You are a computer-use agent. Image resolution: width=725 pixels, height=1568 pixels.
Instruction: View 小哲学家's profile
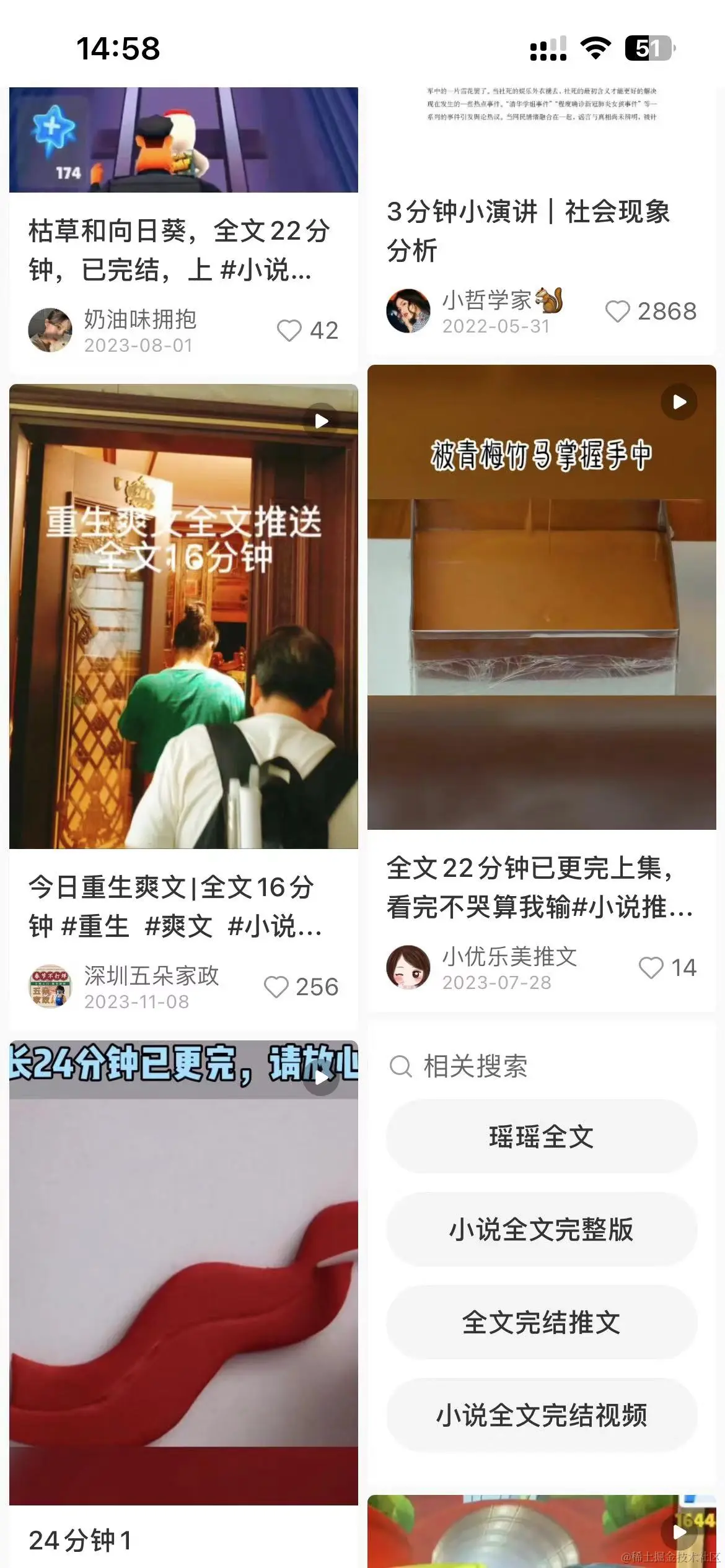[408, 311]
